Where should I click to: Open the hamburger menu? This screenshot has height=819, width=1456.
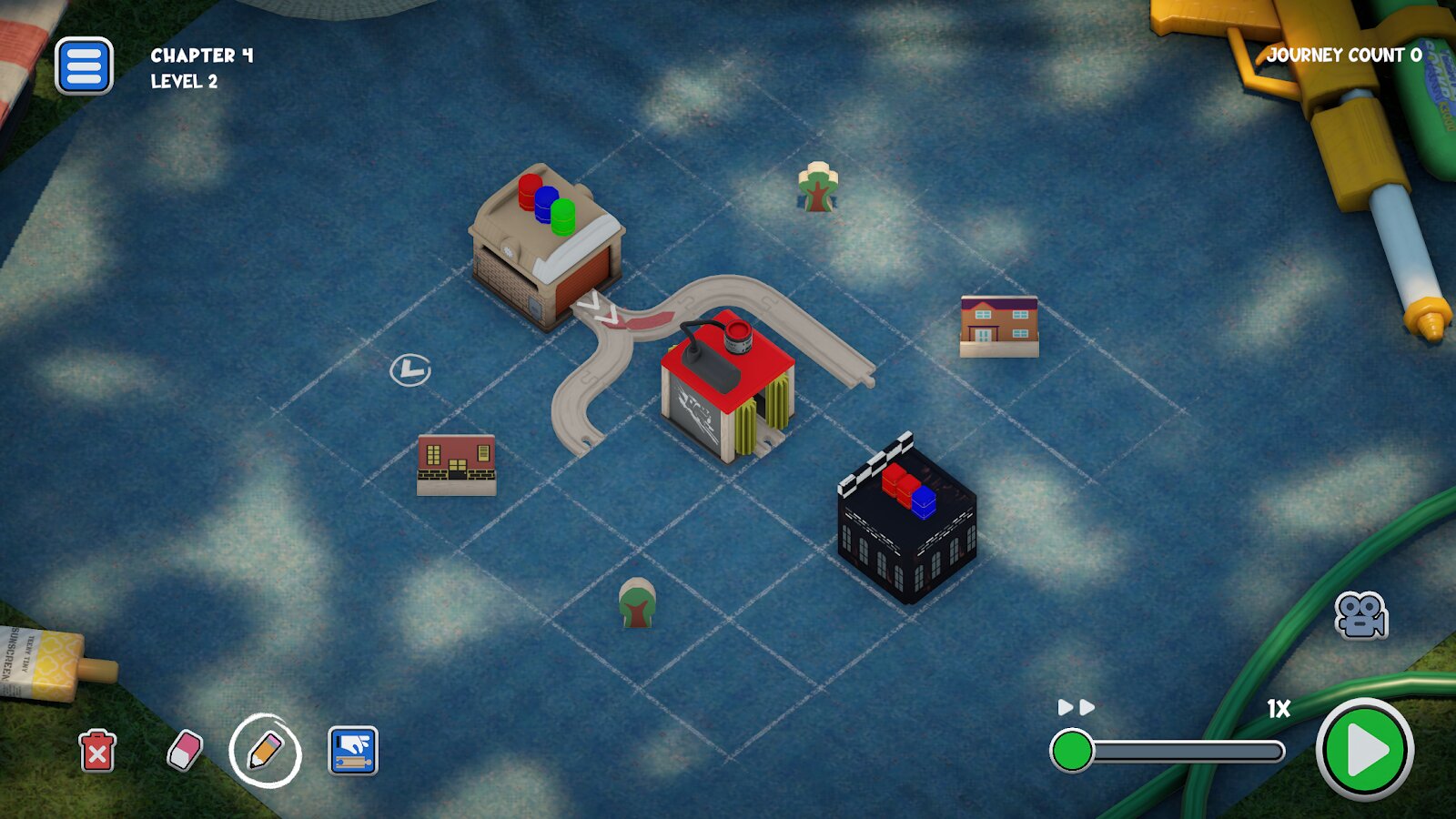coord(84,66)
